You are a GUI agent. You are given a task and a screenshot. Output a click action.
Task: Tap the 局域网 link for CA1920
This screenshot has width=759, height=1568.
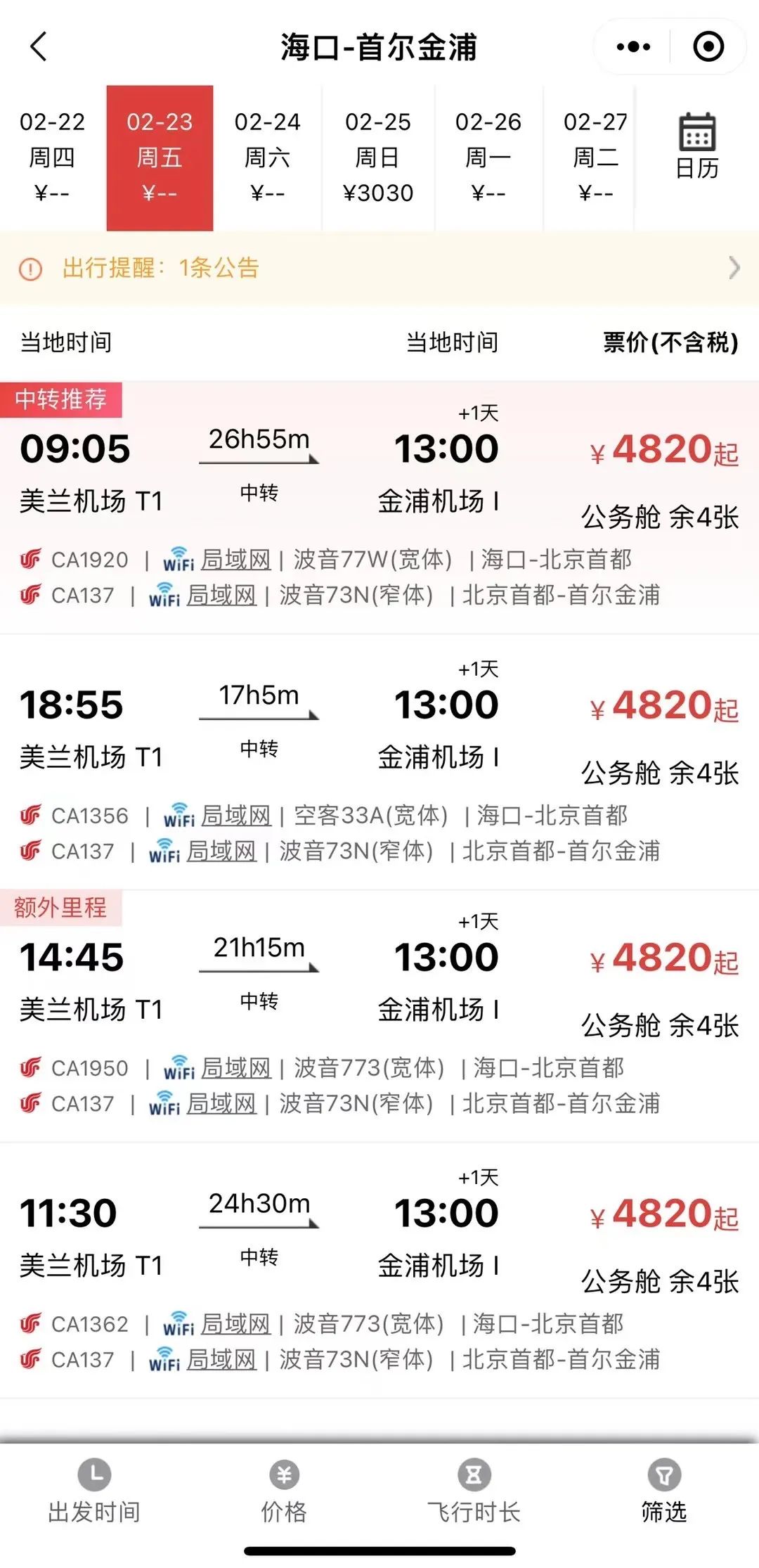(x=235, y=560)
